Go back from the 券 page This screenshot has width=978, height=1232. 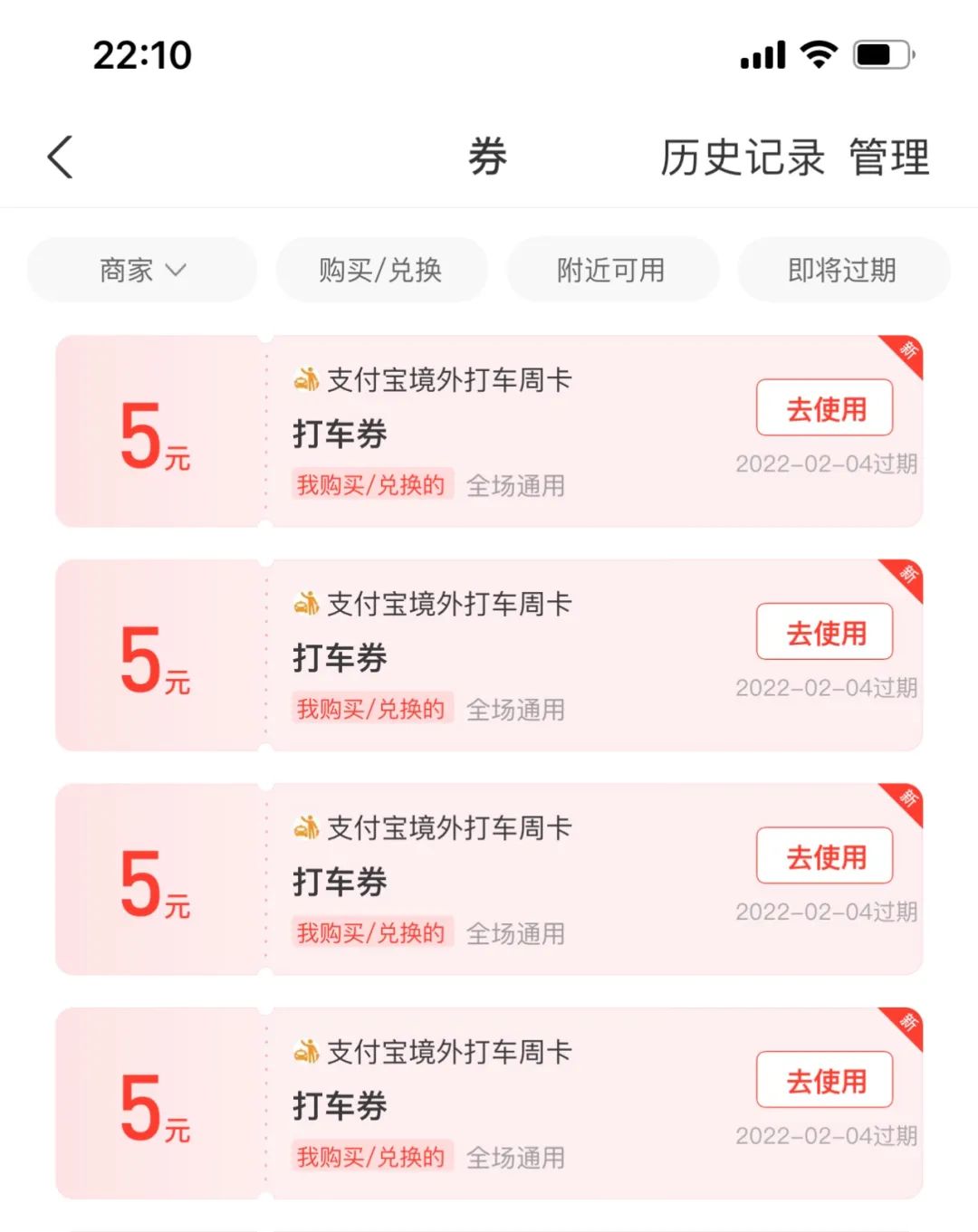click(60, 158)
